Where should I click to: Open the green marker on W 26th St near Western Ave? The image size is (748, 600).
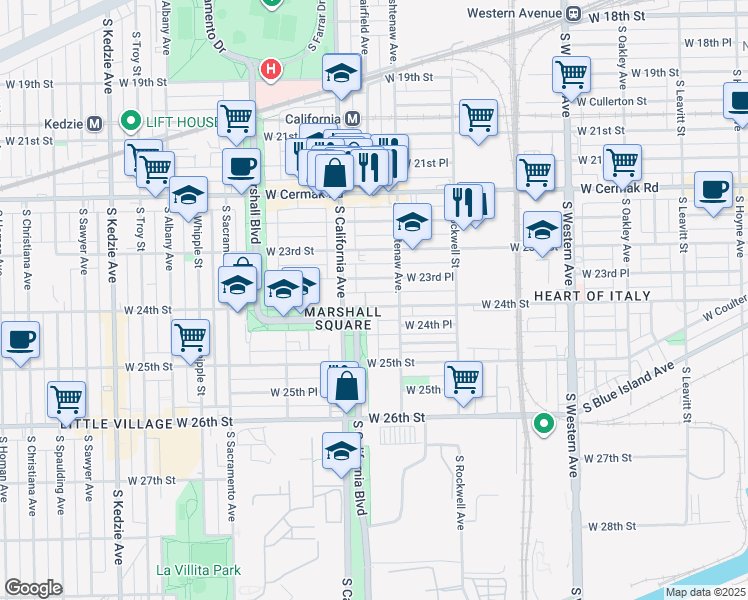(x=544, y=424)
